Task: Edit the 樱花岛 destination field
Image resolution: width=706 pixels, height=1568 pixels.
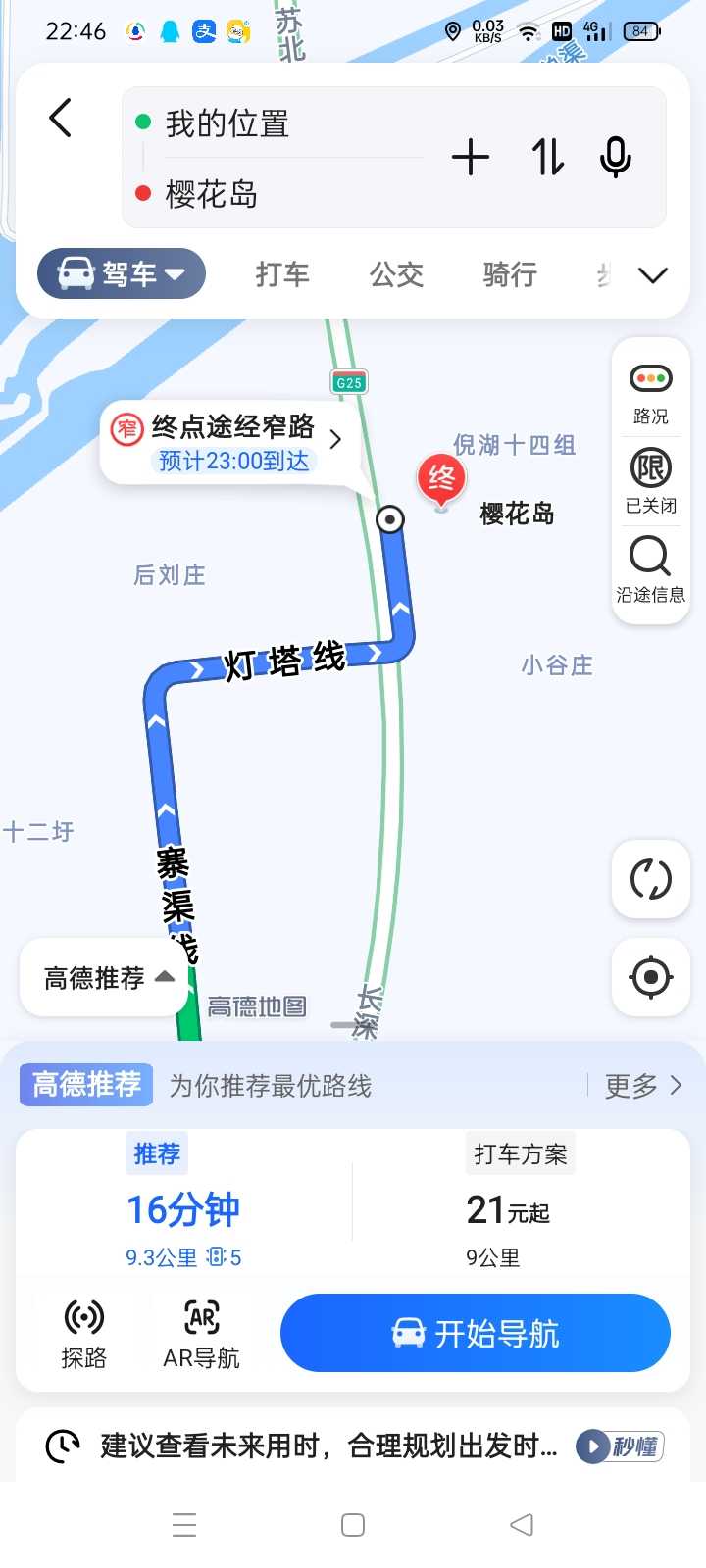Action: coord(279,194)
